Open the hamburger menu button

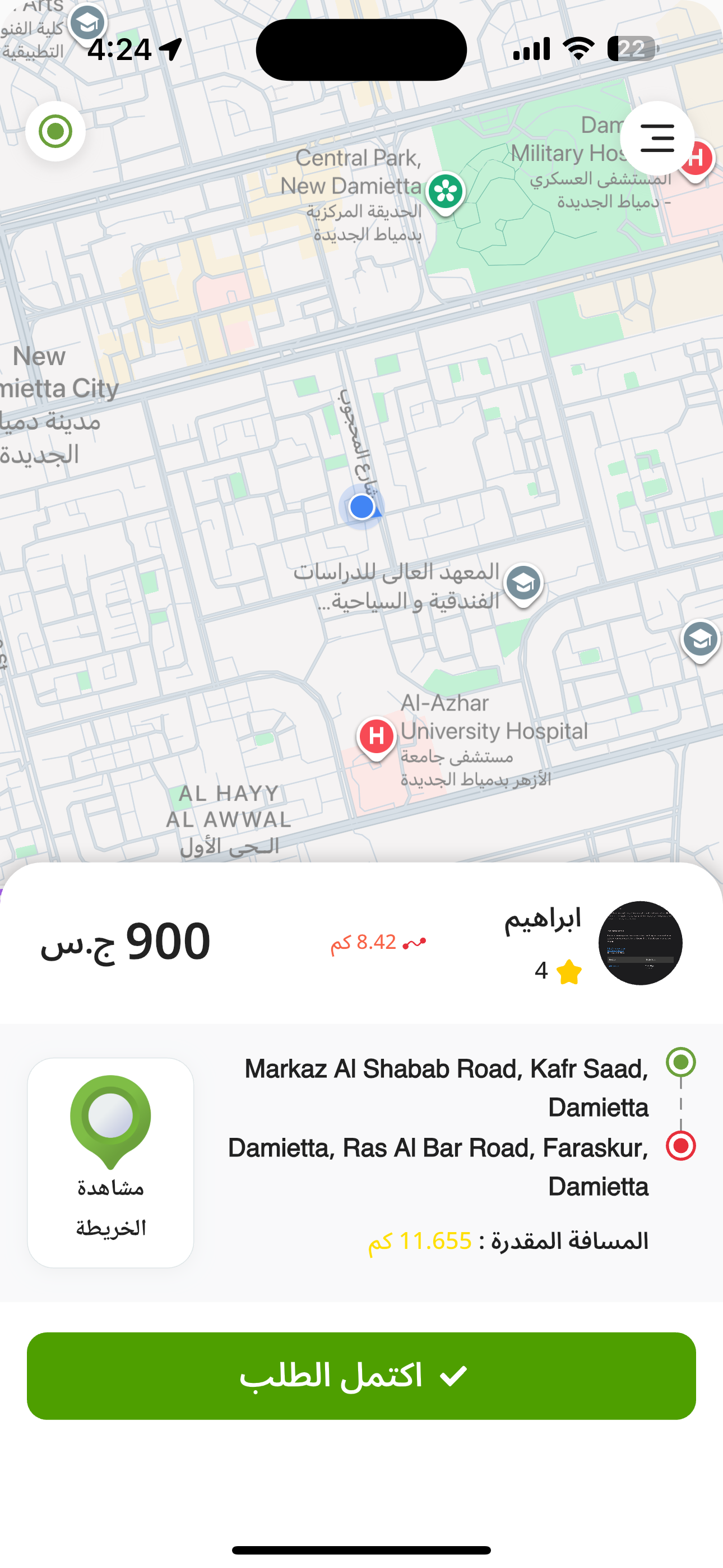[657, 138]
